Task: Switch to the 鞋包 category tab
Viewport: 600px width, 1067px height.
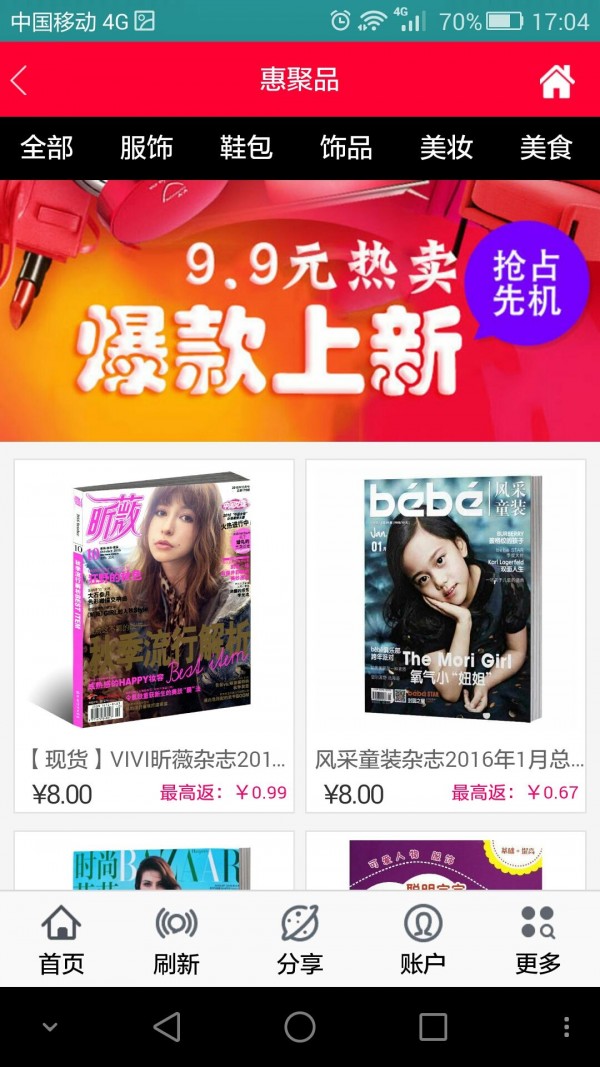Action: pos(247,148)
